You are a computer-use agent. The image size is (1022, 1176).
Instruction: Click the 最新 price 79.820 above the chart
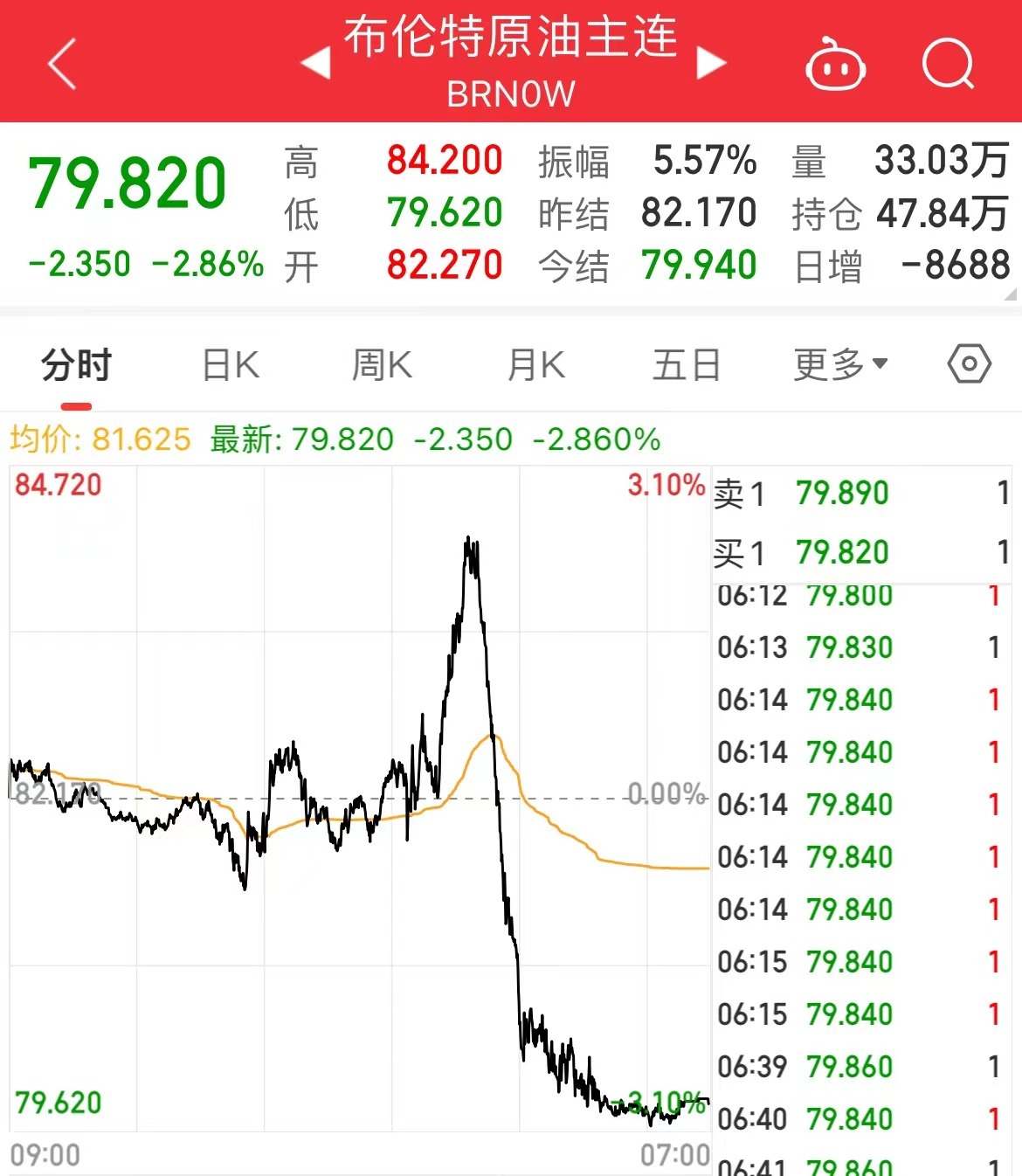click(x=342, y=439)
